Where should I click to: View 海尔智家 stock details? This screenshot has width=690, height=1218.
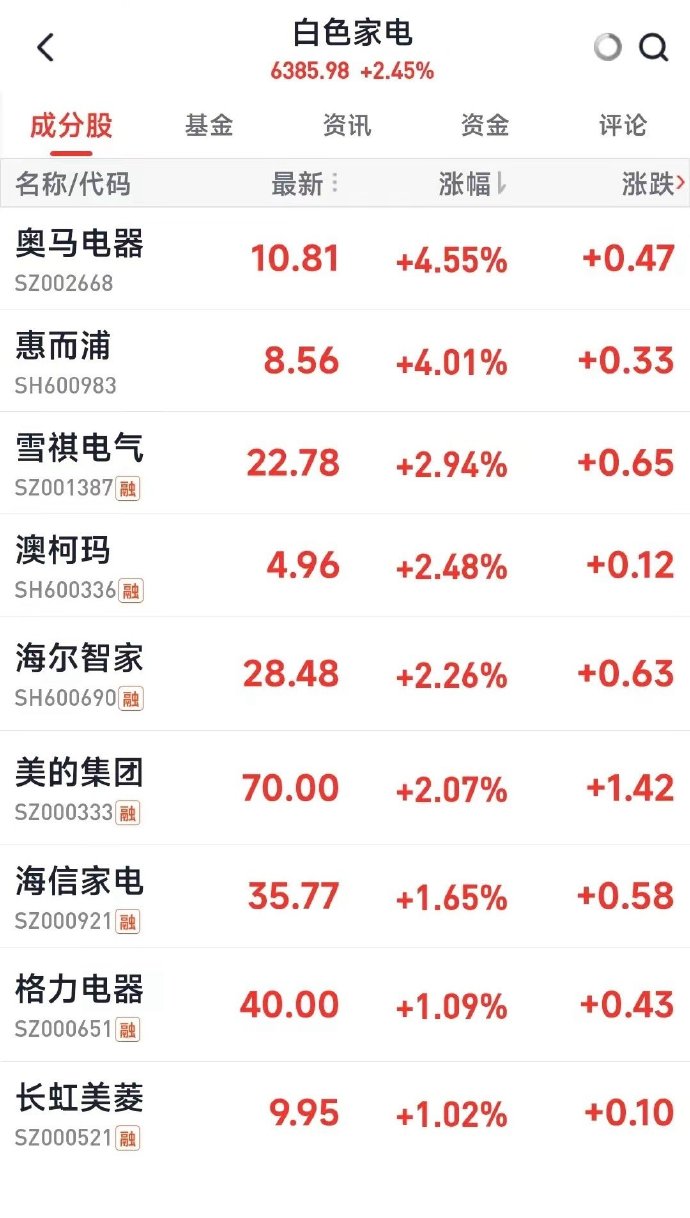[x=345, y=674]
